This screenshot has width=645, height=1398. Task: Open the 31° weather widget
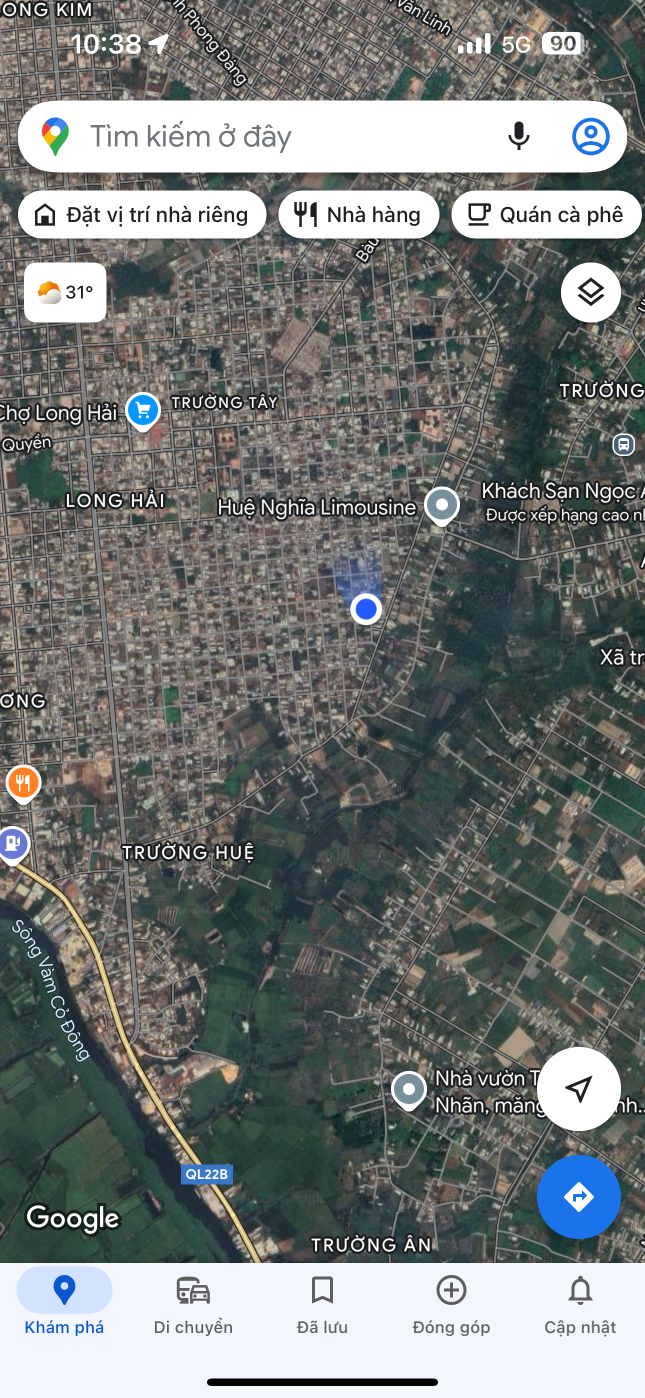click(x=65, y=293)
